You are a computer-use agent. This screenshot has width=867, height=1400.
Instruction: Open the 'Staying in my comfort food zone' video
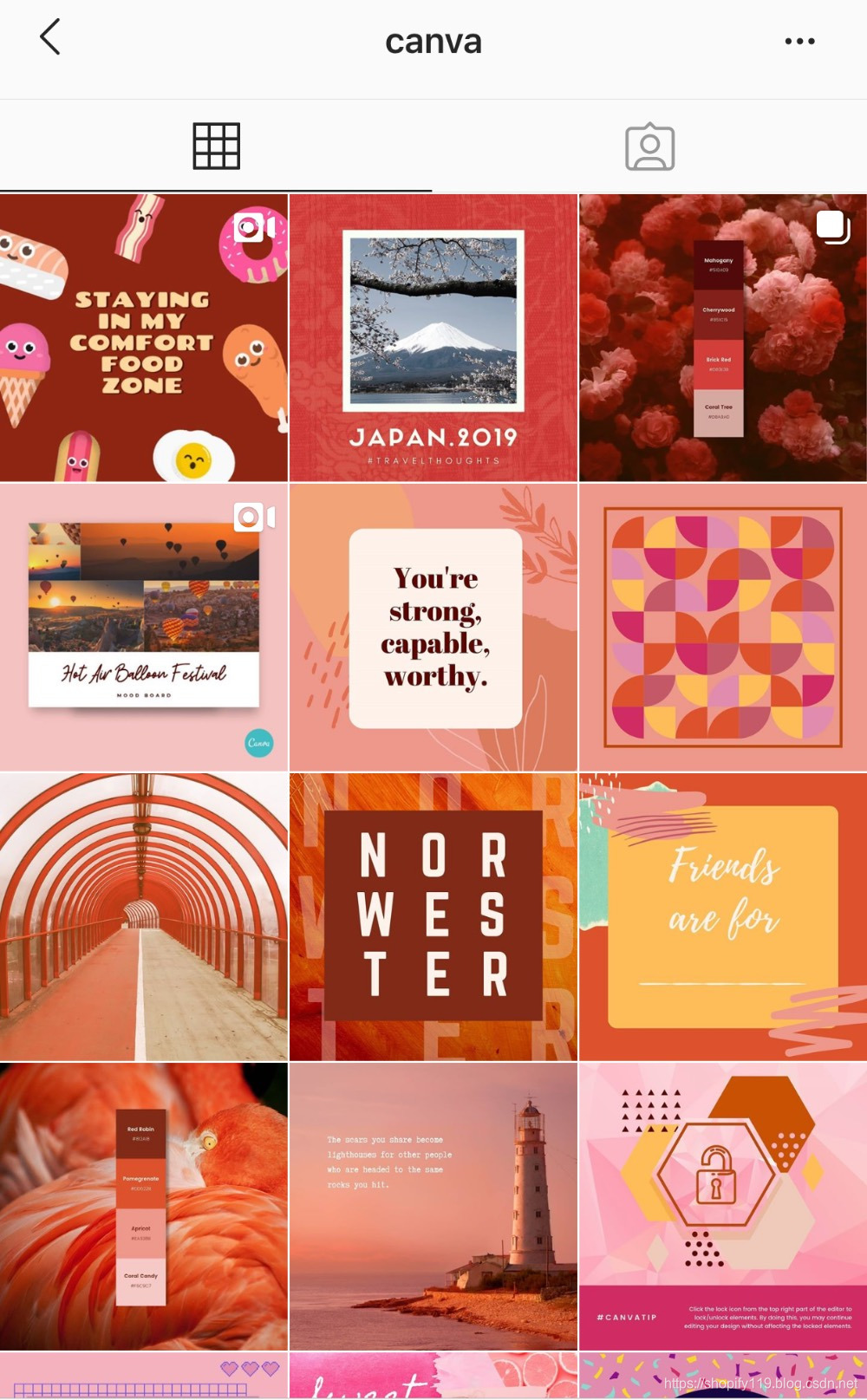tap(144, 338)
